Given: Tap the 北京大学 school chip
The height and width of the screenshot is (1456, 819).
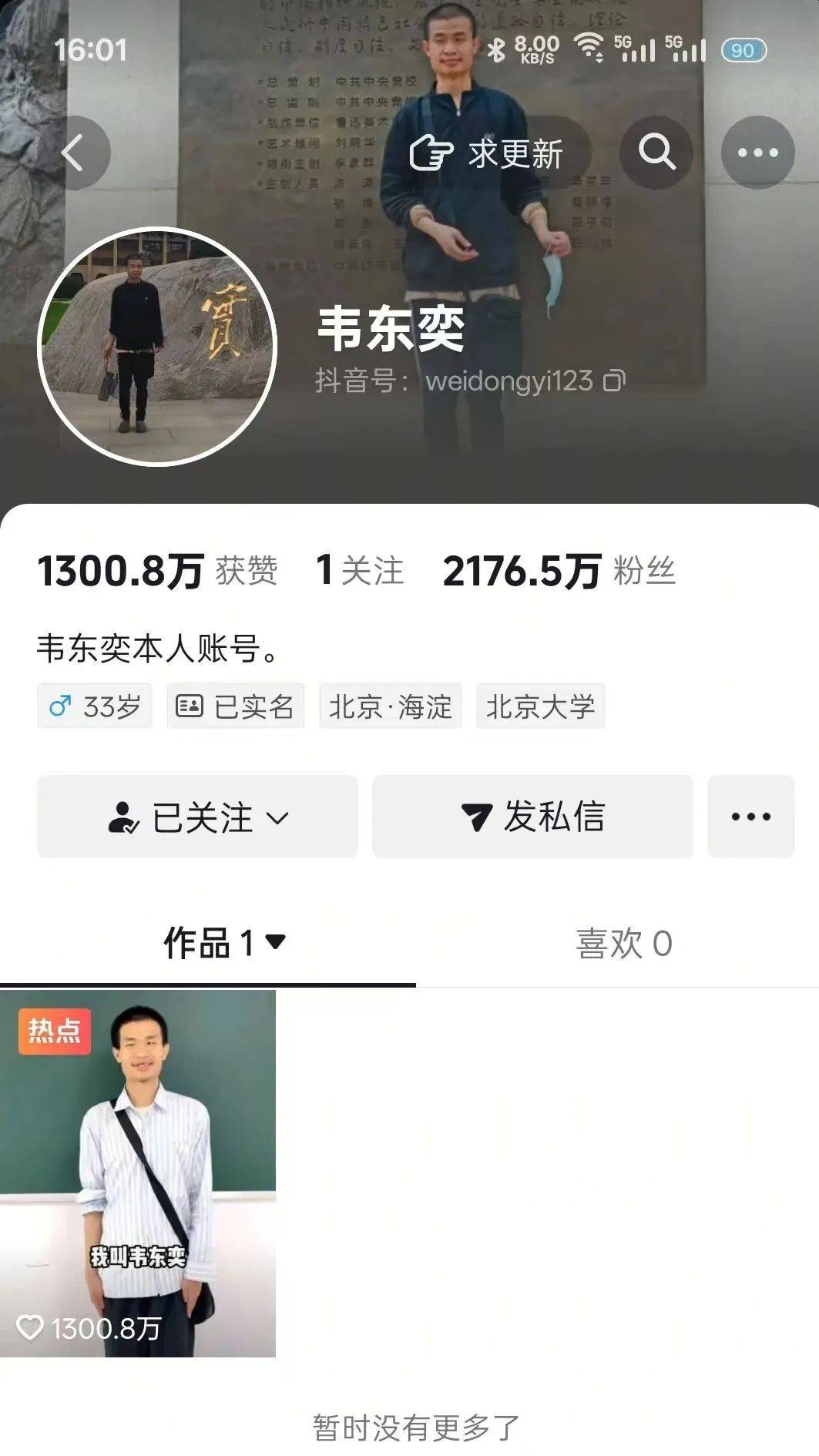Looking at the screenshot, I should (x=541, y=706).
